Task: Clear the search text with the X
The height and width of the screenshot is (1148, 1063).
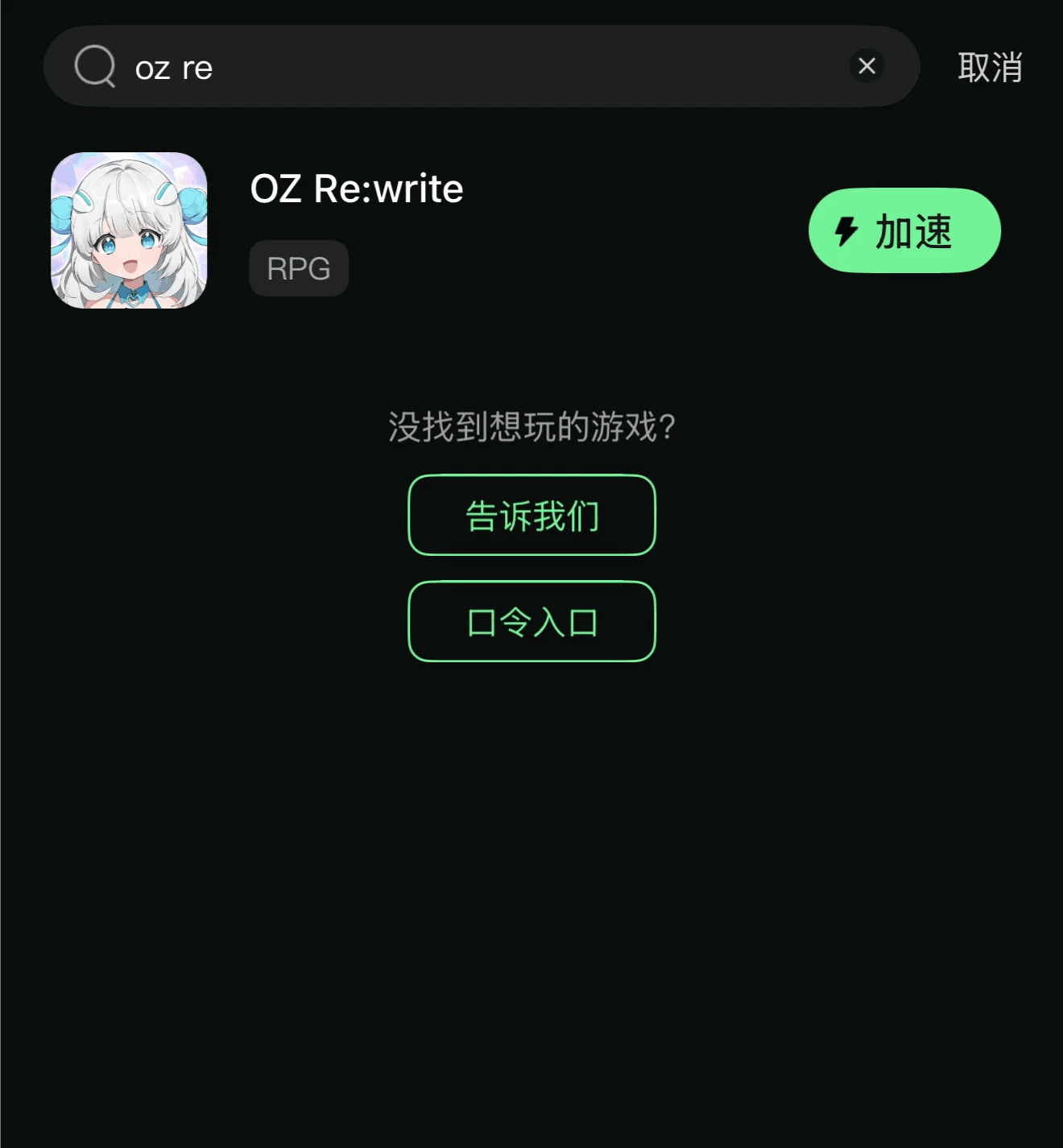Action: coord(867,66)
